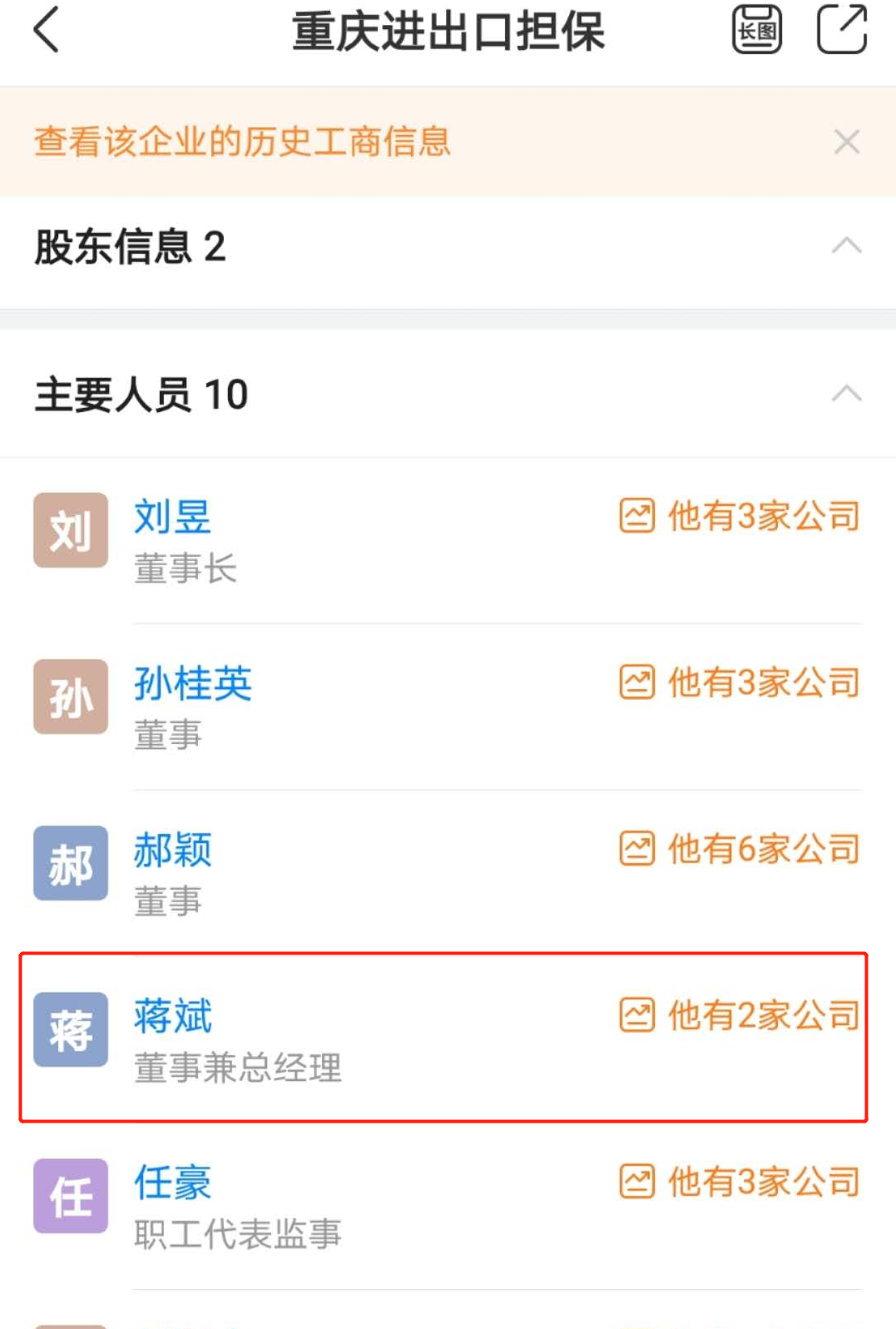The height and width of the screenshot is (1329, 896).
Task: View 蒋斌's 2 companies
Action: [740, 1015]
